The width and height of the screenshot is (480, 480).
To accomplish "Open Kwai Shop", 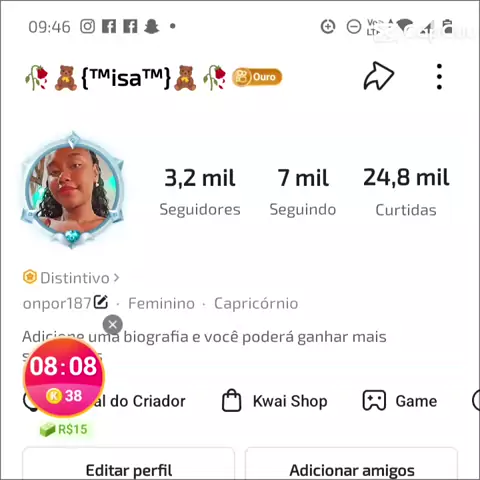I will (x=274, y=401).
